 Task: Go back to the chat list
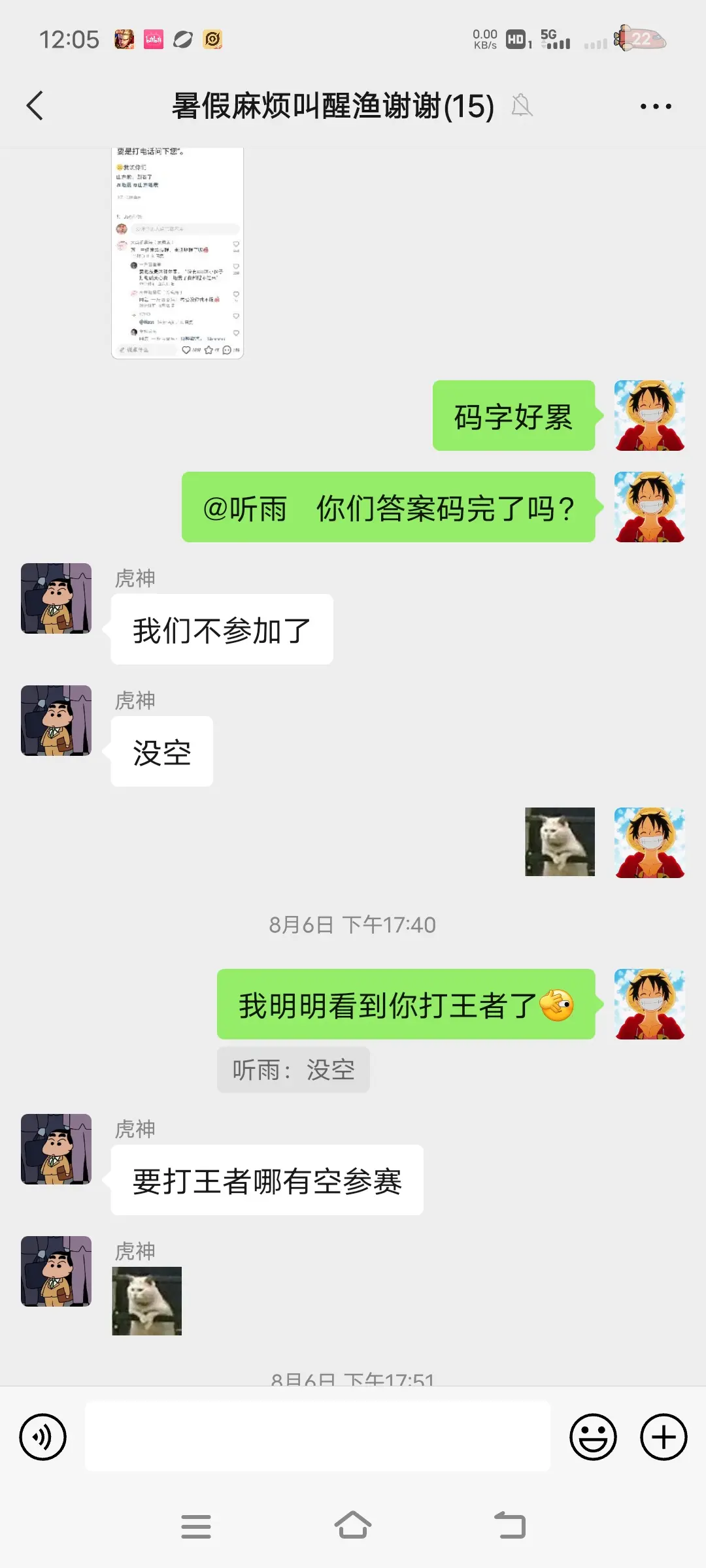[35, 106]
